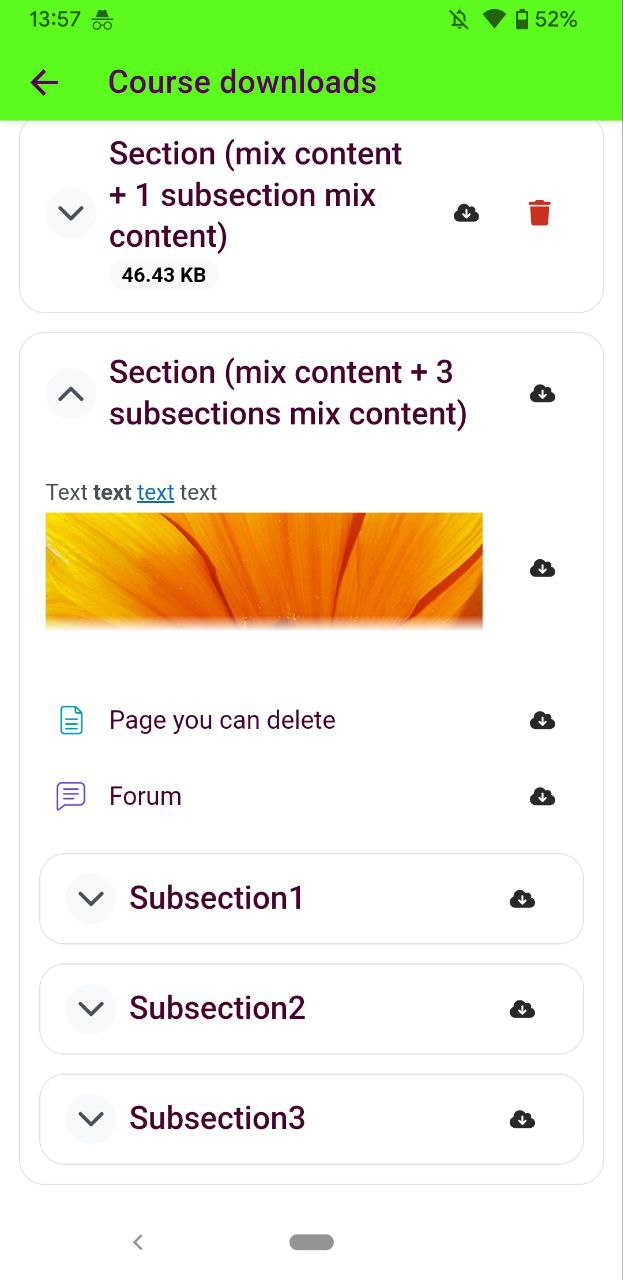The image size is (623, 1280).
Task: Download Subsection1 content
Action: 522,899
